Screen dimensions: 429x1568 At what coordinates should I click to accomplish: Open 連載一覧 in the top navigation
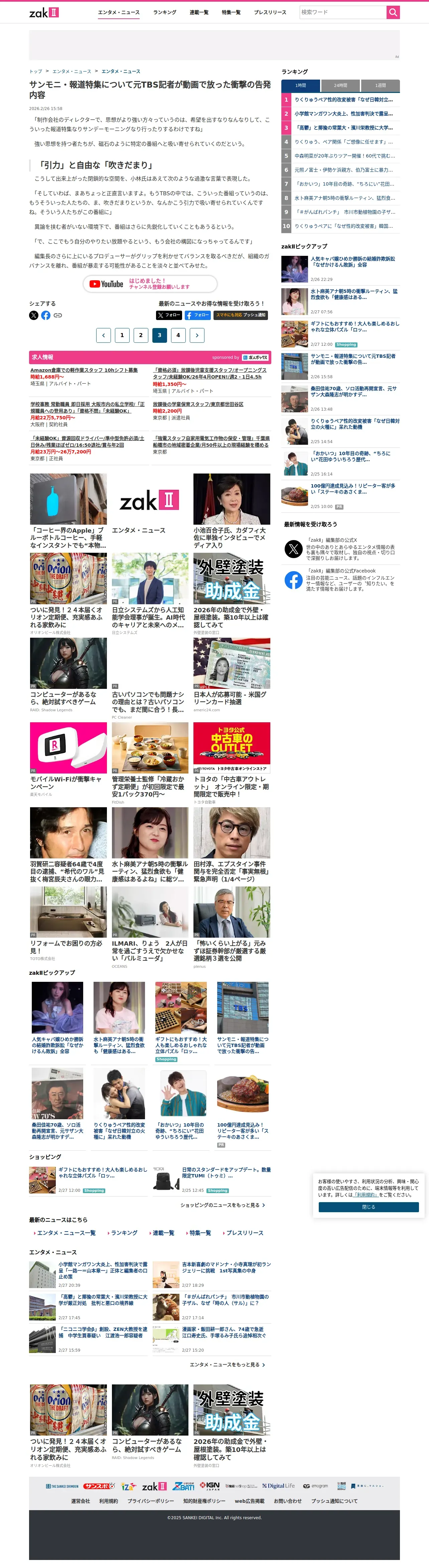[x=199, y=12]
